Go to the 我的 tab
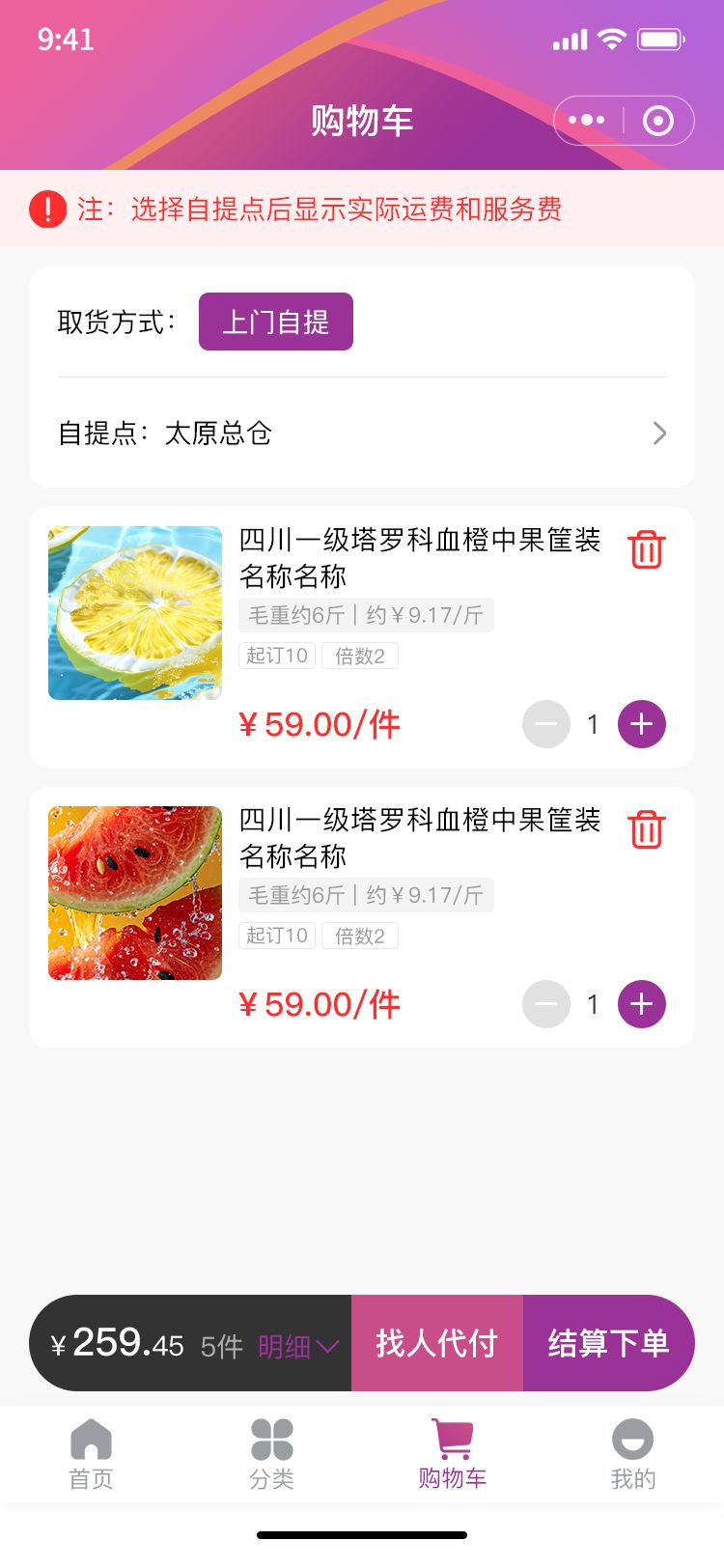This screenshot has width=724, height=1568. [x=633, y=1454]
